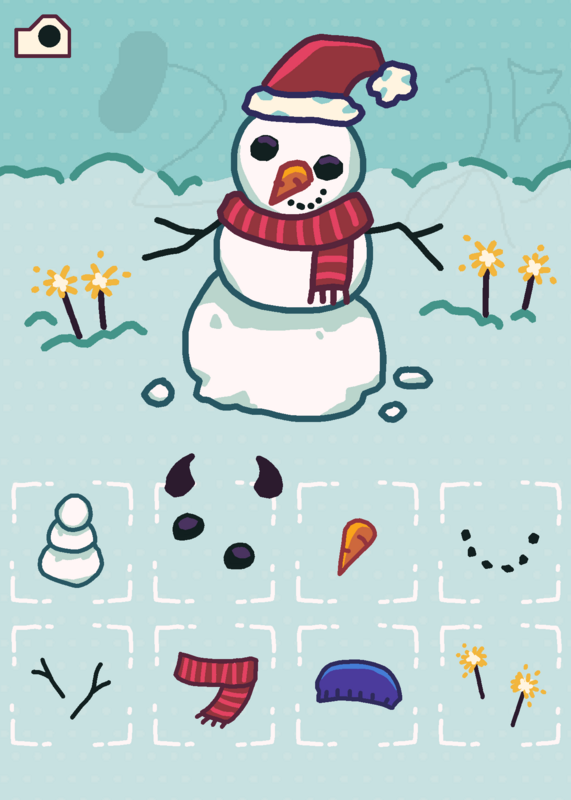571x800 pixels.
Task: Choose the twig arms tile
Action: pyautogui.click(x=71, y=685)
